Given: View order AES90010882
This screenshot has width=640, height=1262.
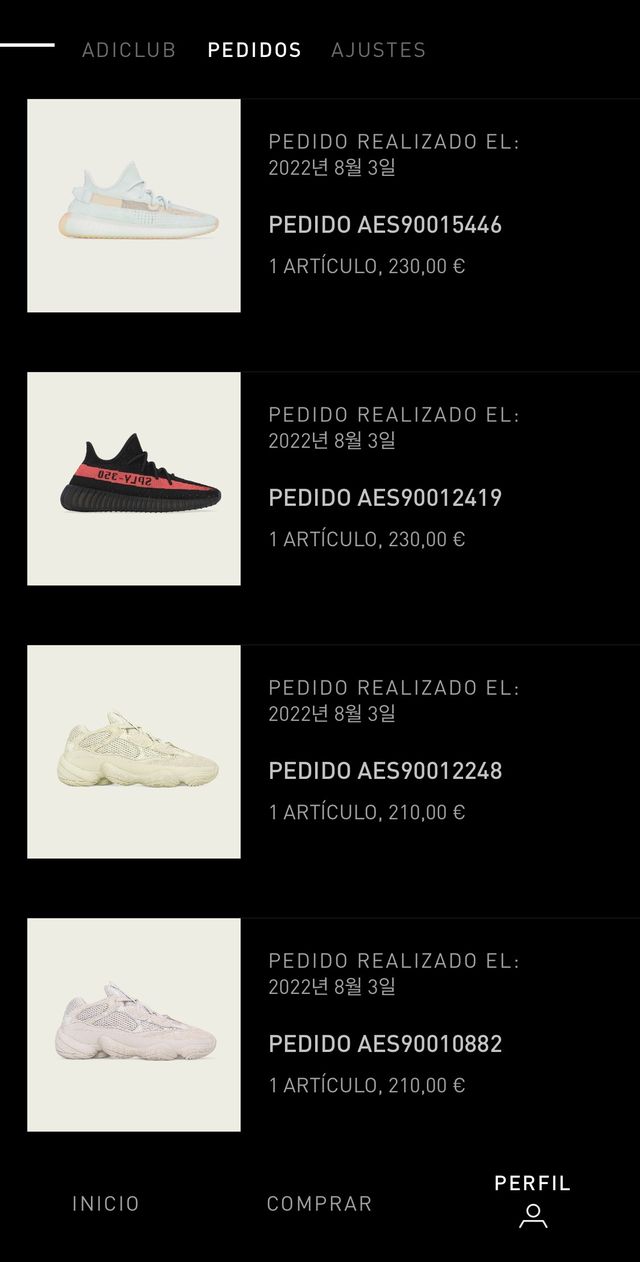Looking at the screenshot, I should (x=385, y=1044).
